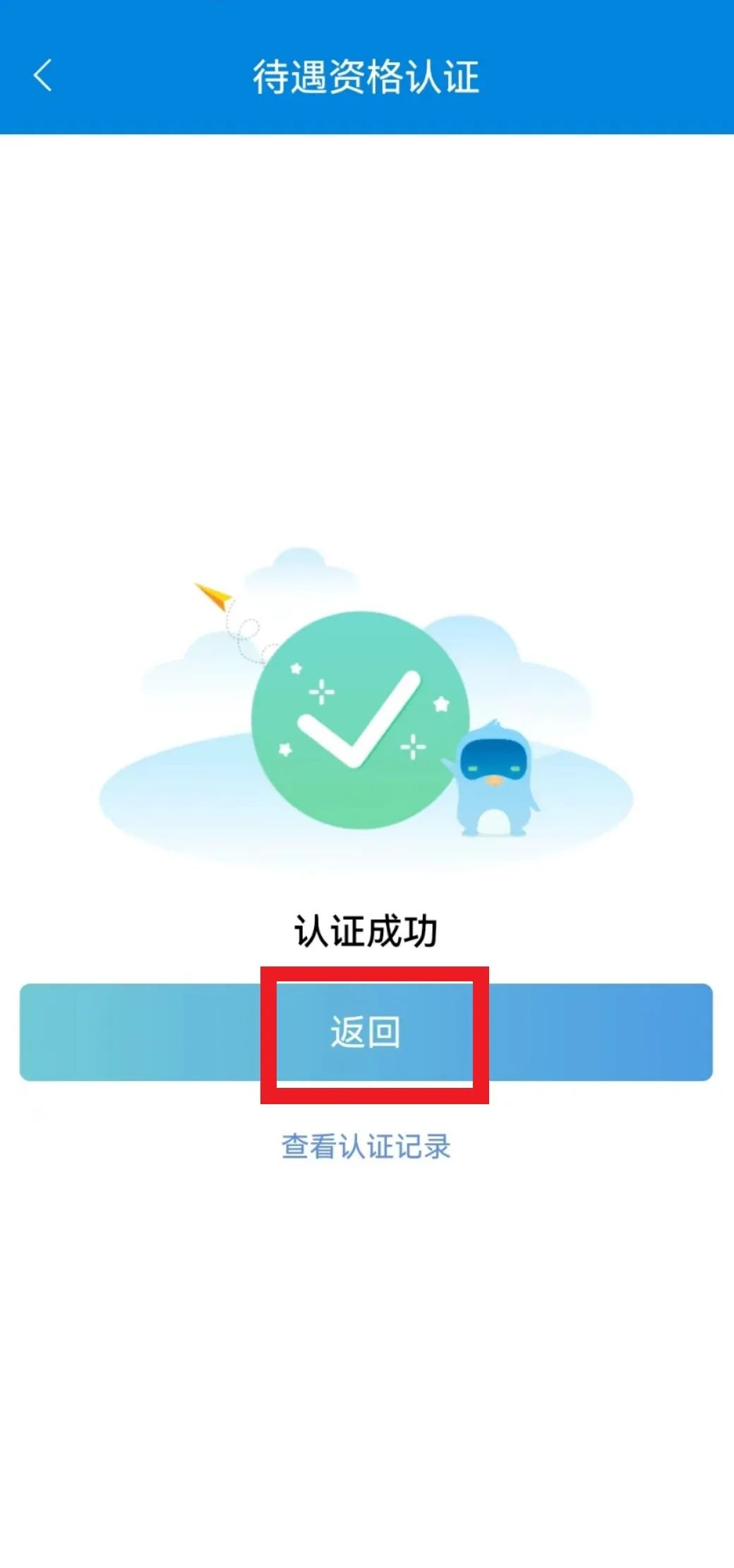The height and width of the screenshot is (1568, 734).
Task: Tap the 返回 button
Action: (x=366, y=1031)
